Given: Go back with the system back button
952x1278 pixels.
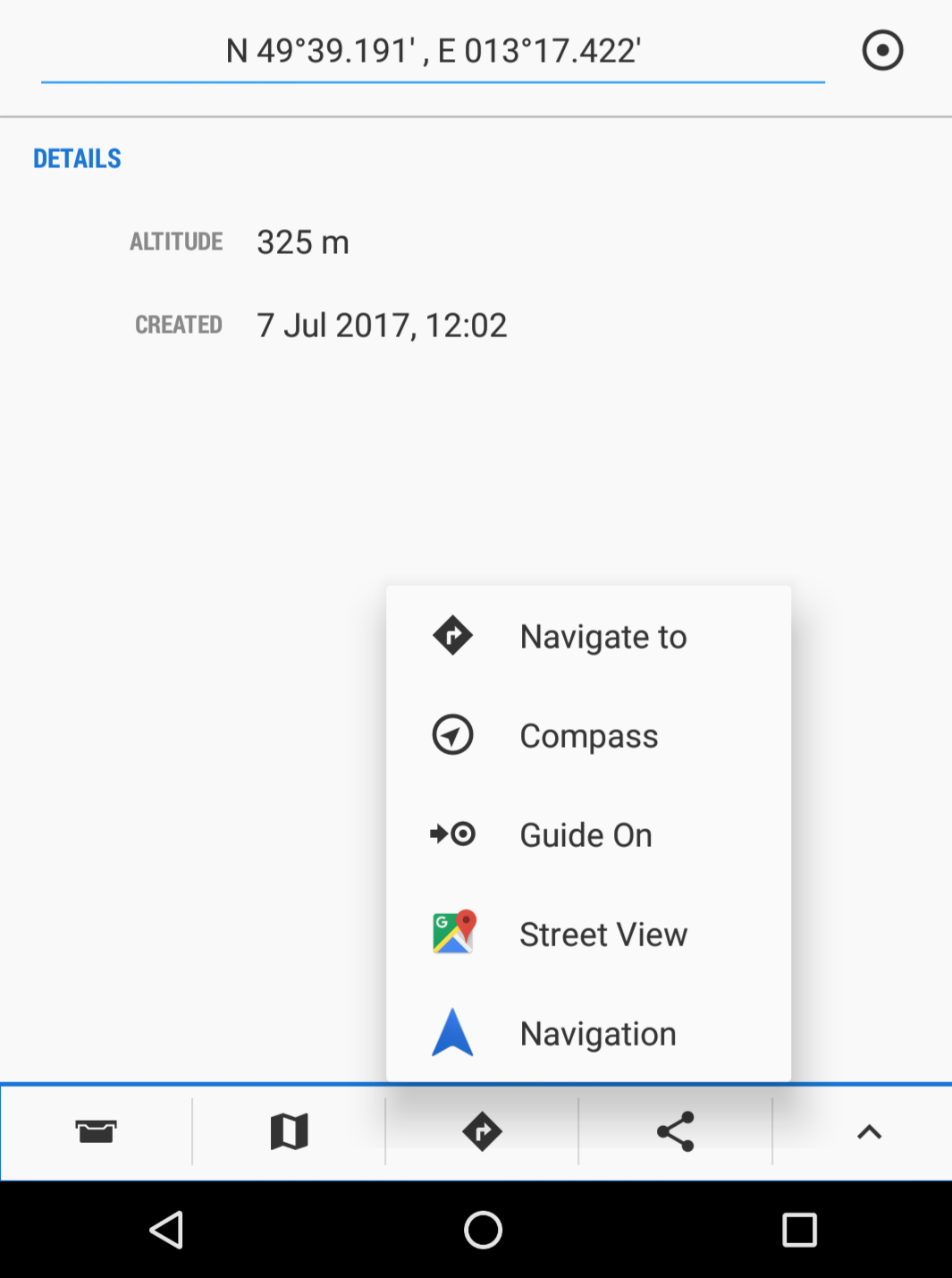Looking at the screenshot, I should pos(166,1230).
